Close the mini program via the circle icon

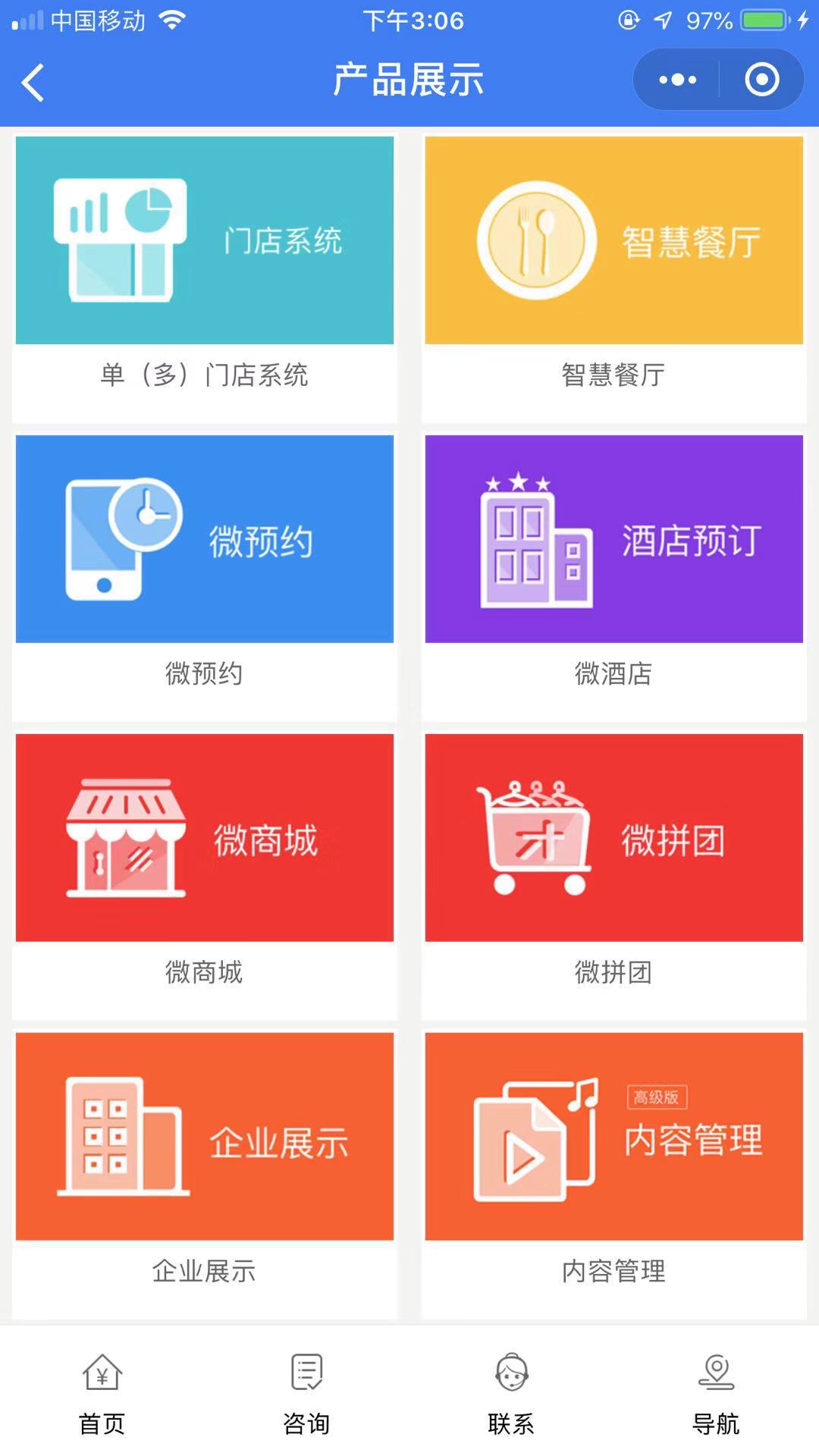(761, 80)
